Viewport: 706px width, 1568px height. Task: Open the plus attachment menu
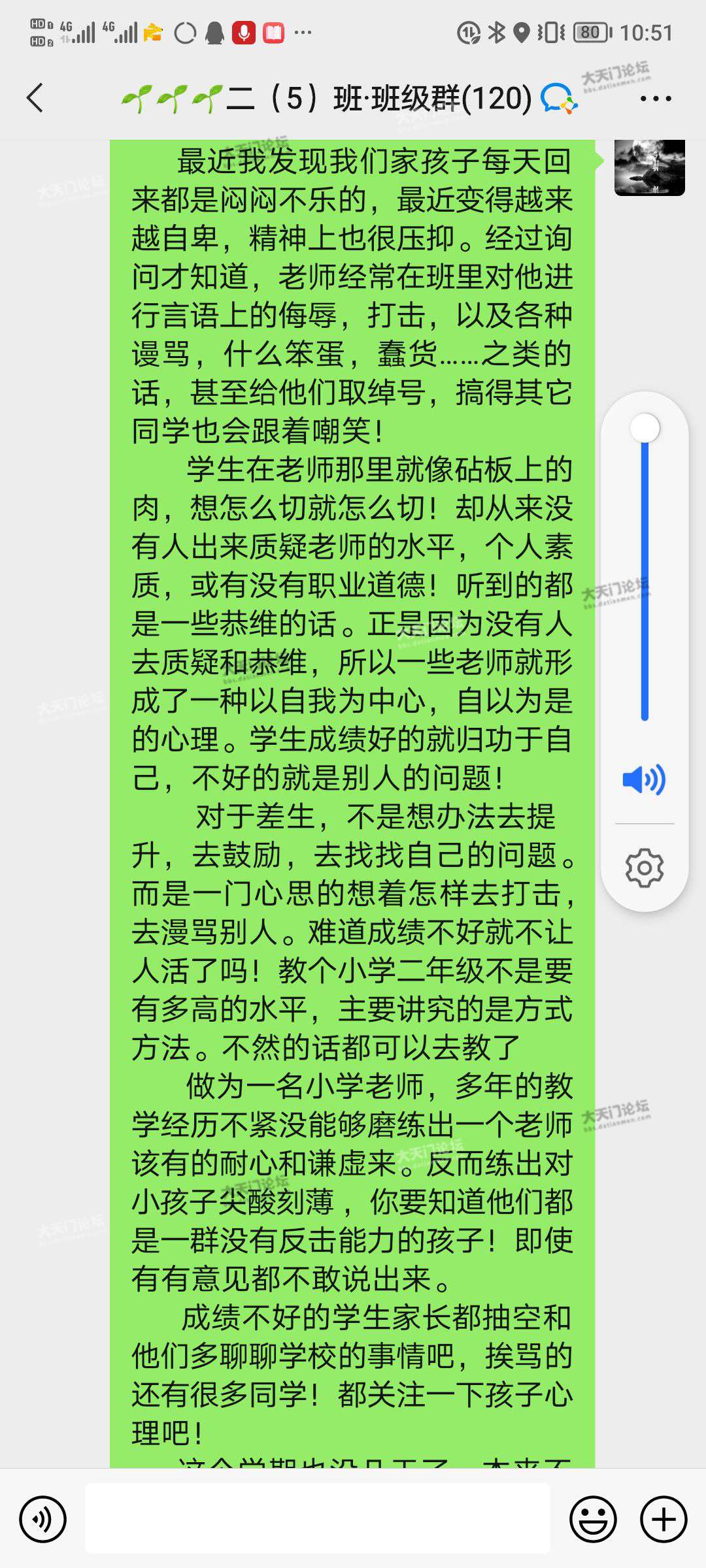664,1519
